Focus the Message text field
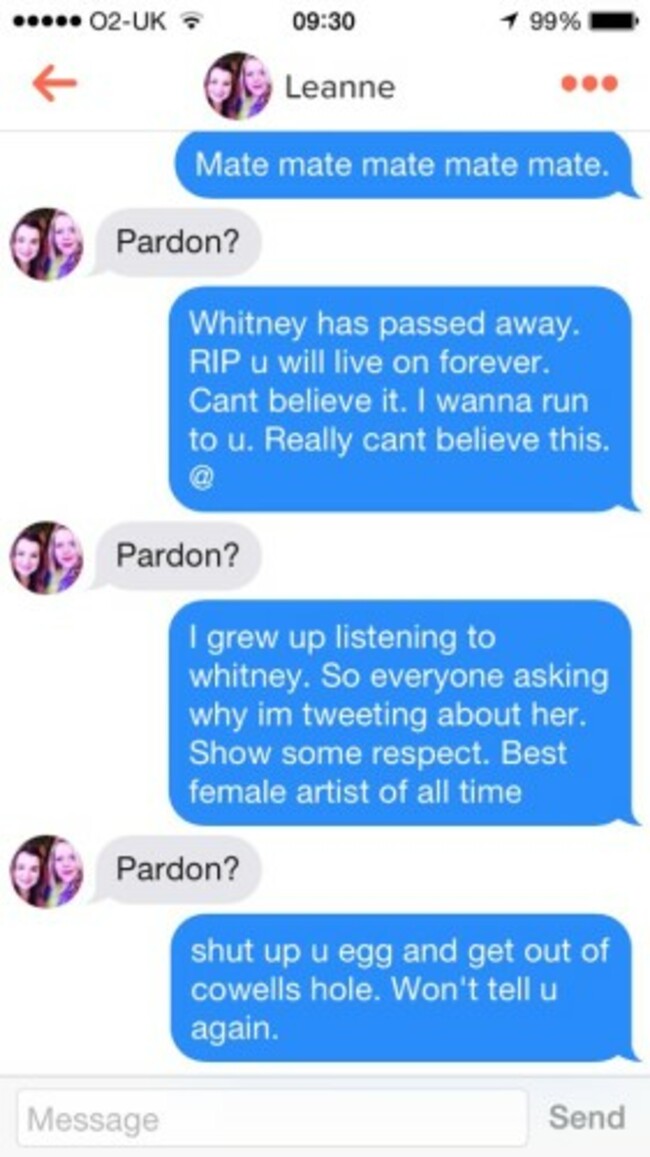650x1157 pixels. pyautogui.click(x=272, y=1118)
